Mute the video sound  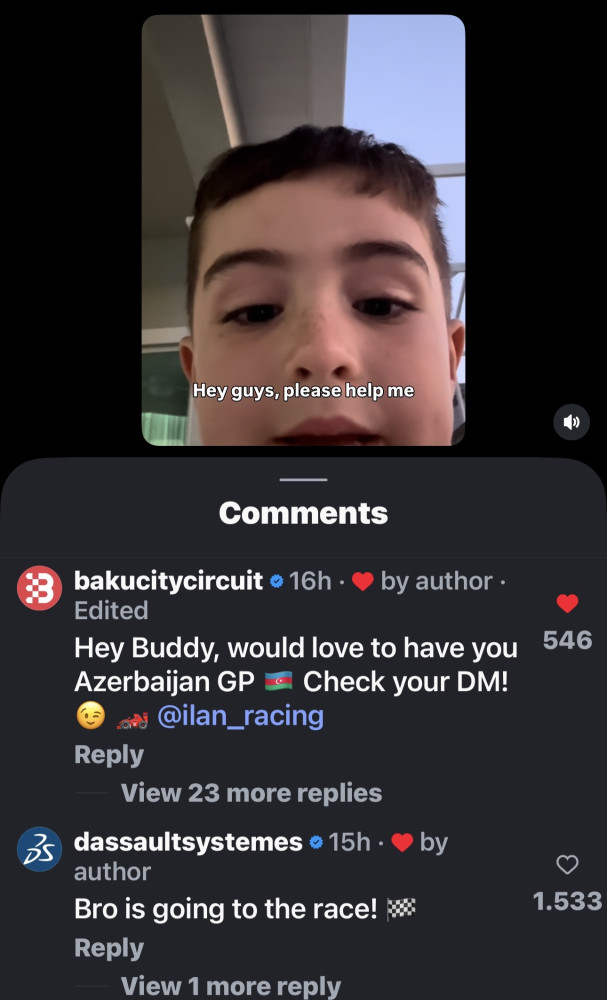(572, 422)
